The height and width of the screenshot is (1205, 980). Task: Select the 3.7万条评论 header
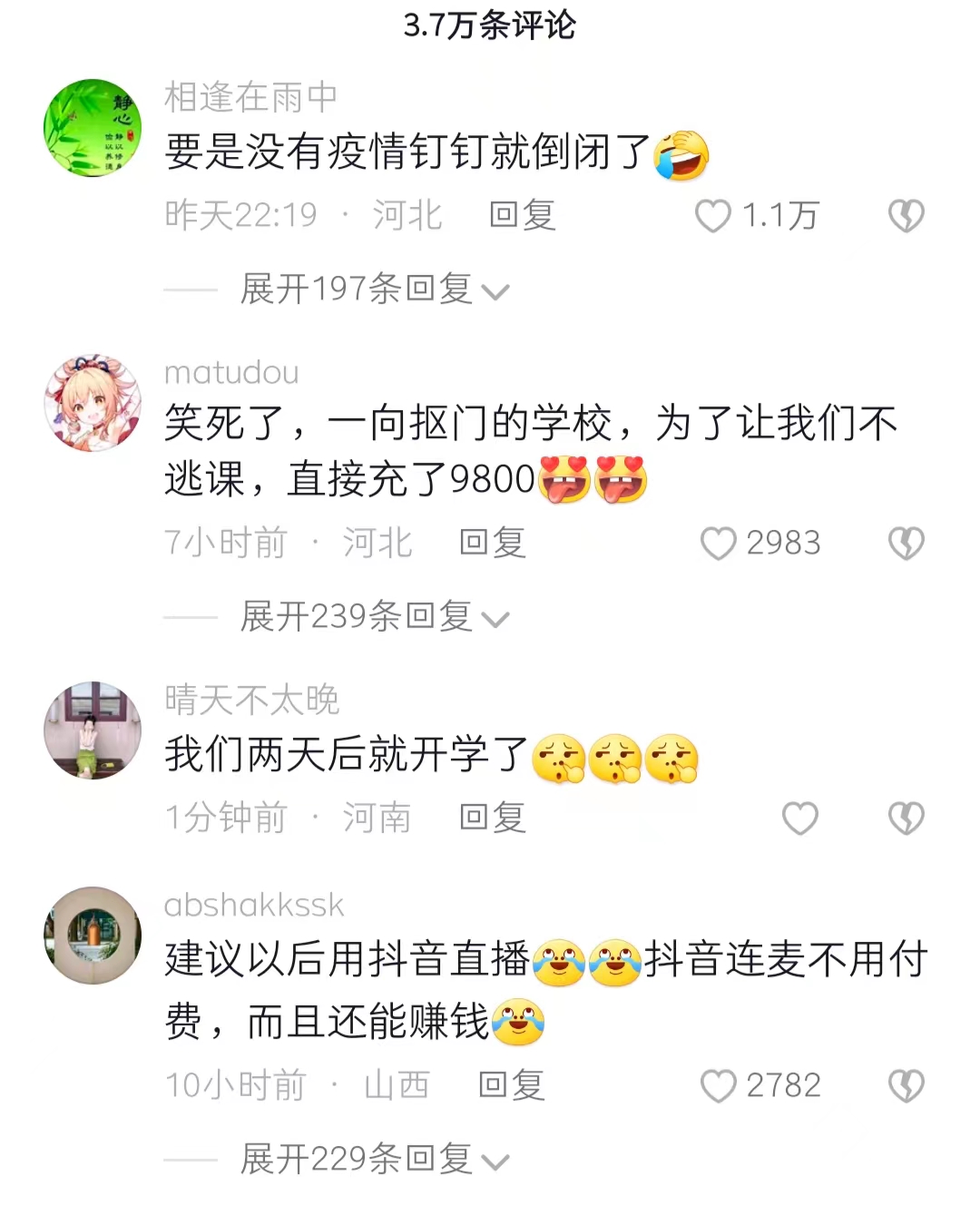(490, 25)
